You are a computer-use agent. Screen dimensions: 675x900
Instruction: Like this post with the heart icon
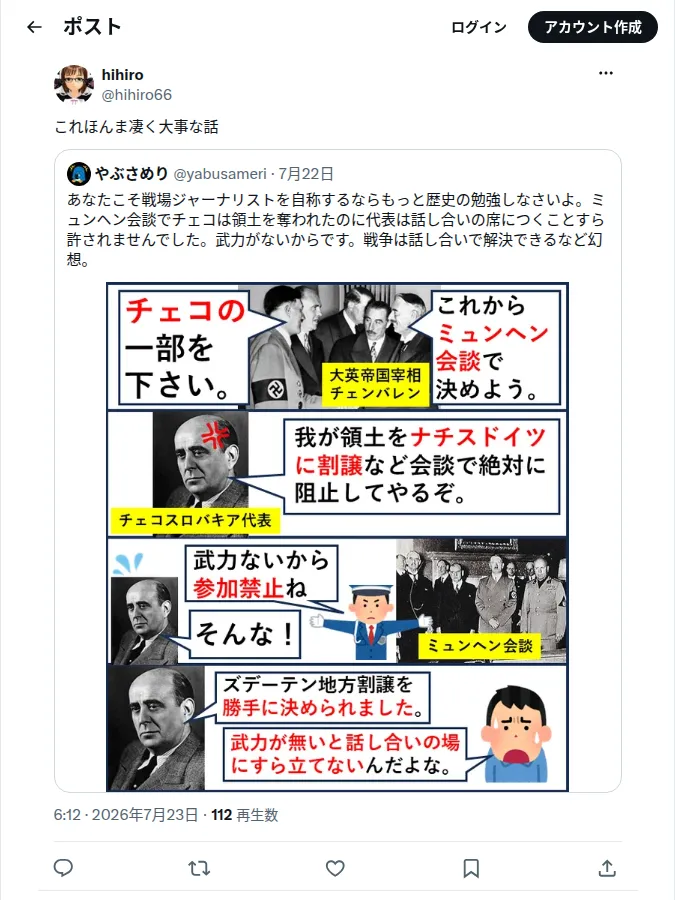point(335,868)
